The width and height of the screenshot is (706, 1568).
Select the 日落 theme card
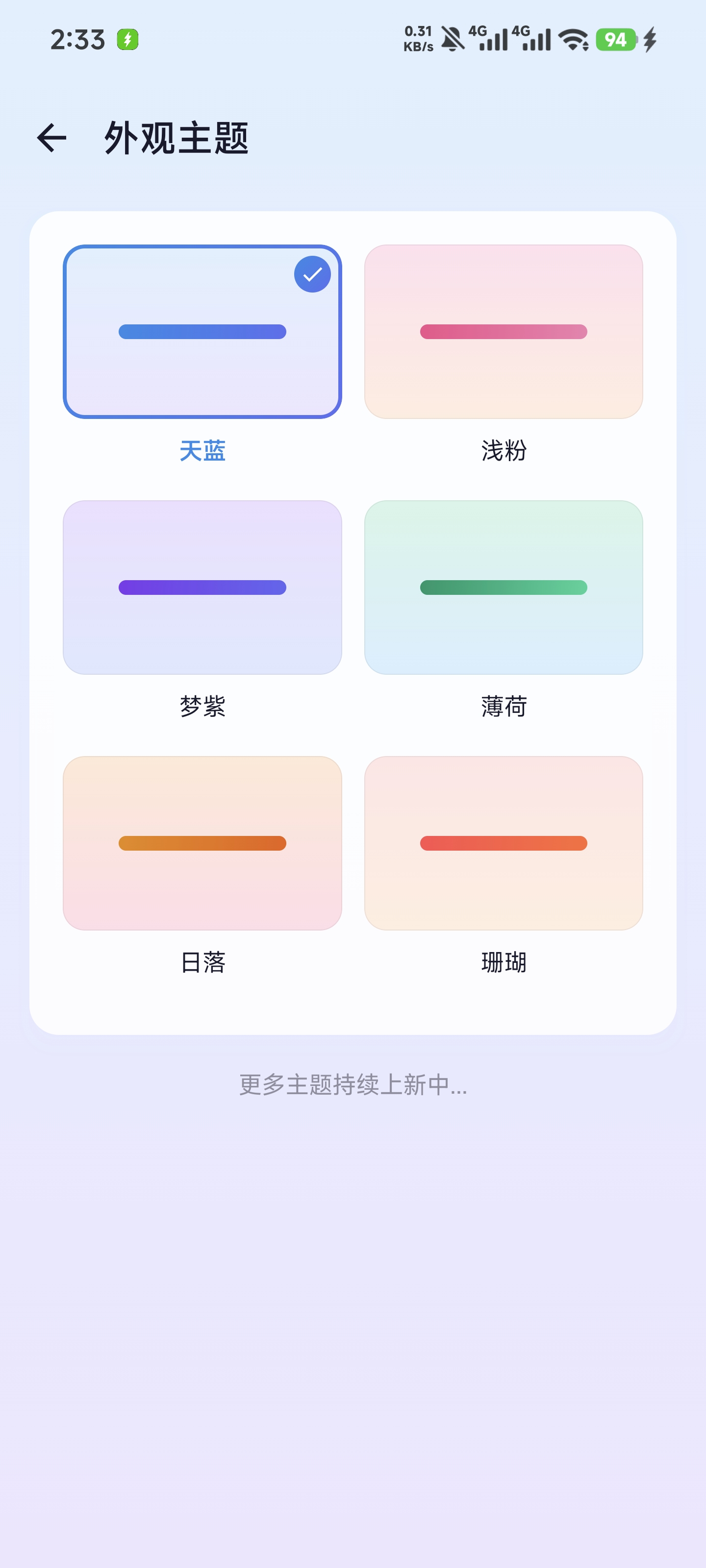pyautogui.click(x=203, y=844)
